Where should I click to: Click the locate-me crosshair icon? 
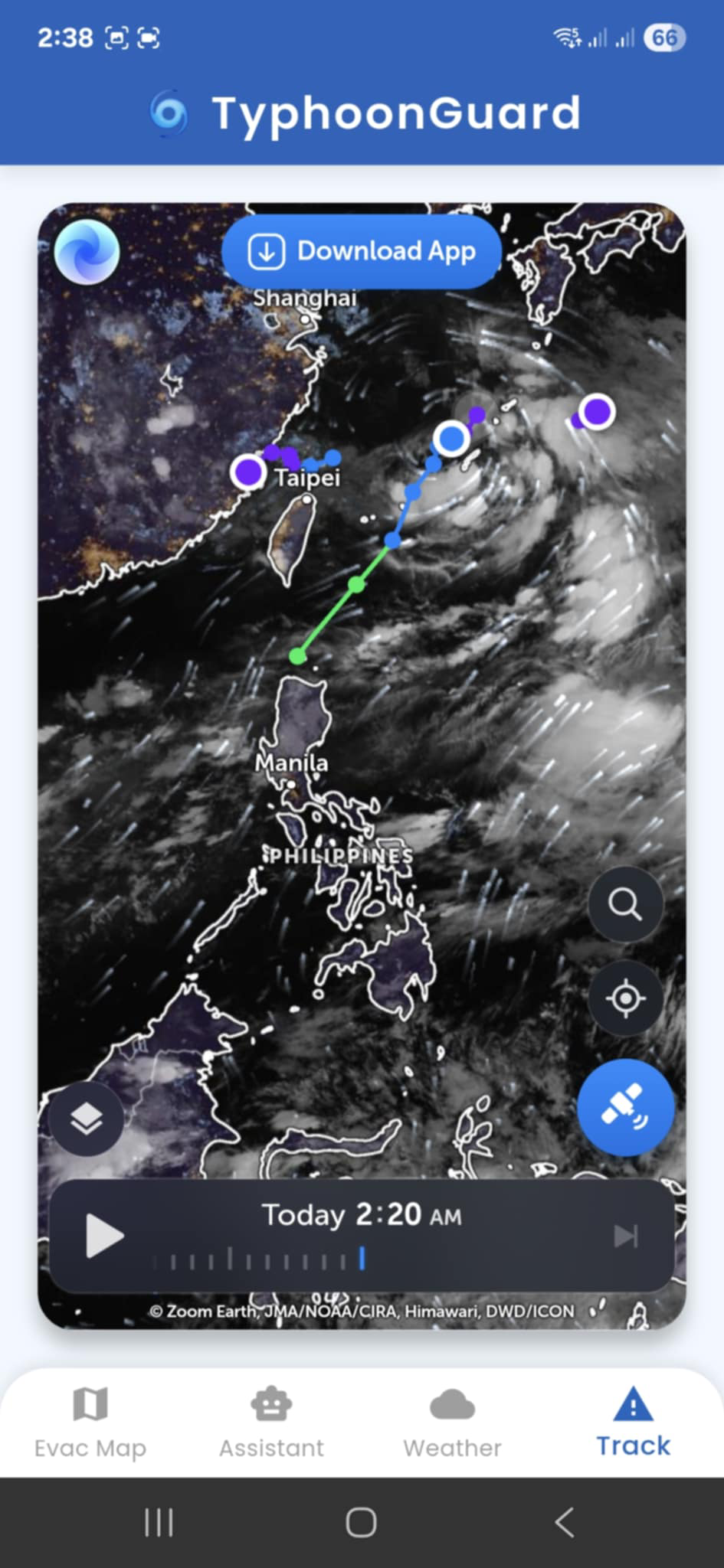pos(625,997)
